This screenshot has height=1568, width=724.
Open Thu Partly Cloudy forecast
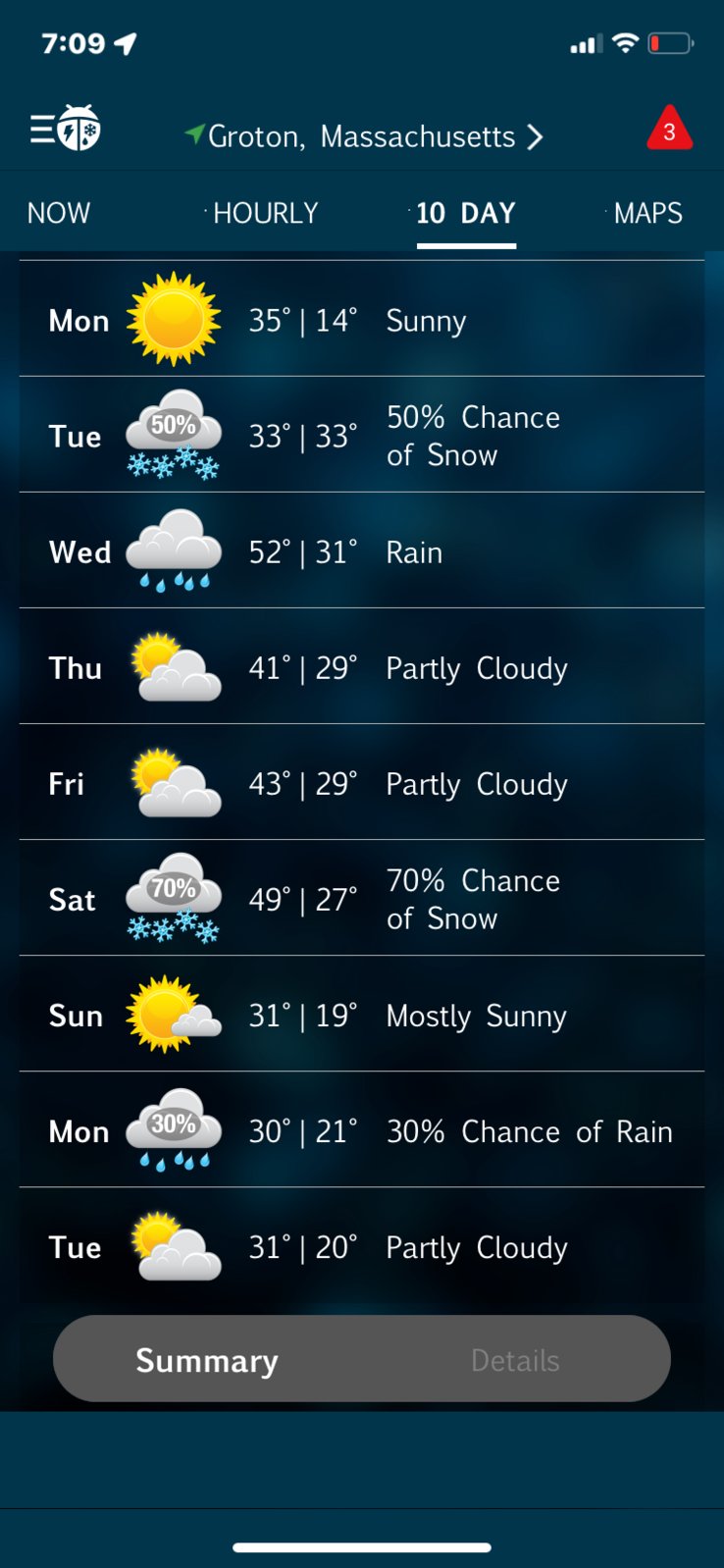(x=361, y=667)
